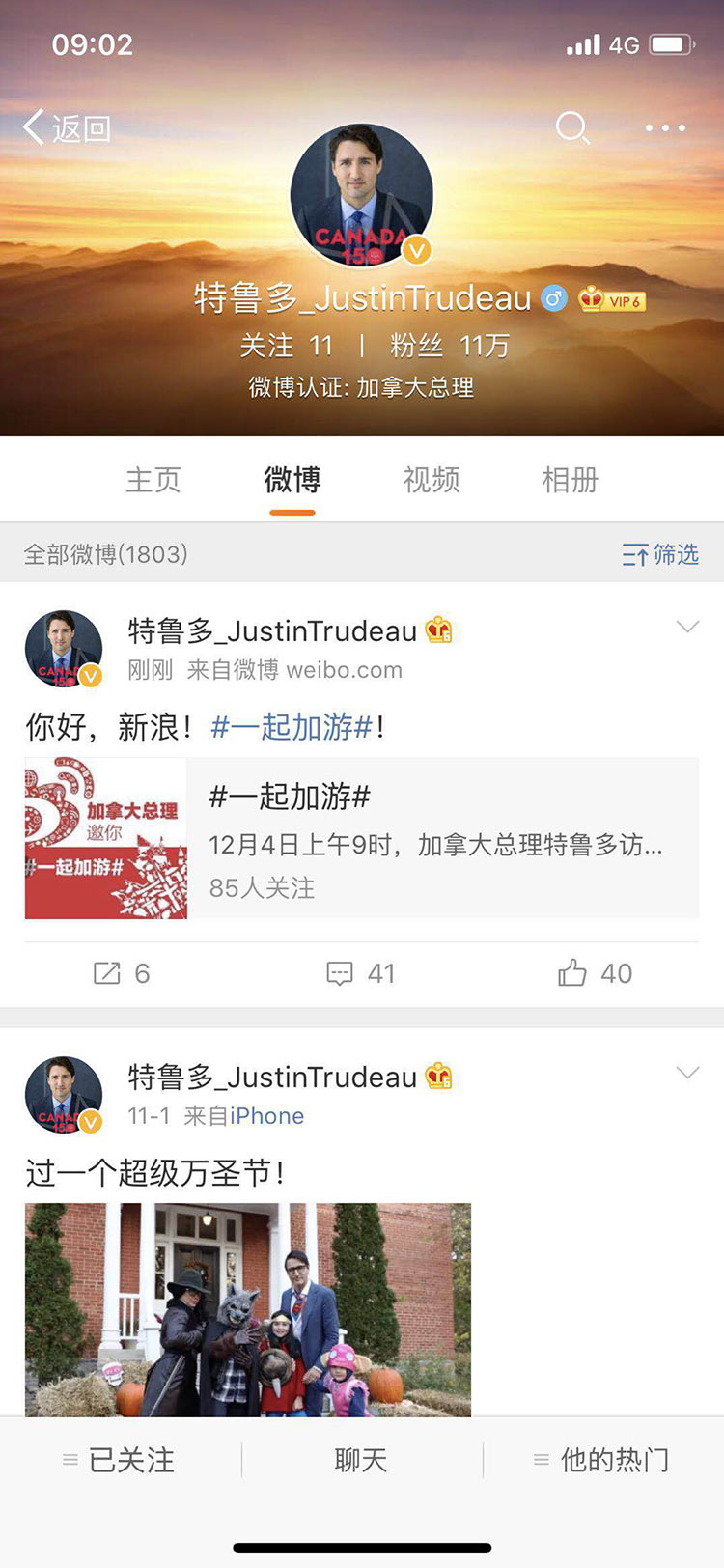Filter posts with 筛选
The height and width of the screenshot is (1568, 724).
point(661,554)
